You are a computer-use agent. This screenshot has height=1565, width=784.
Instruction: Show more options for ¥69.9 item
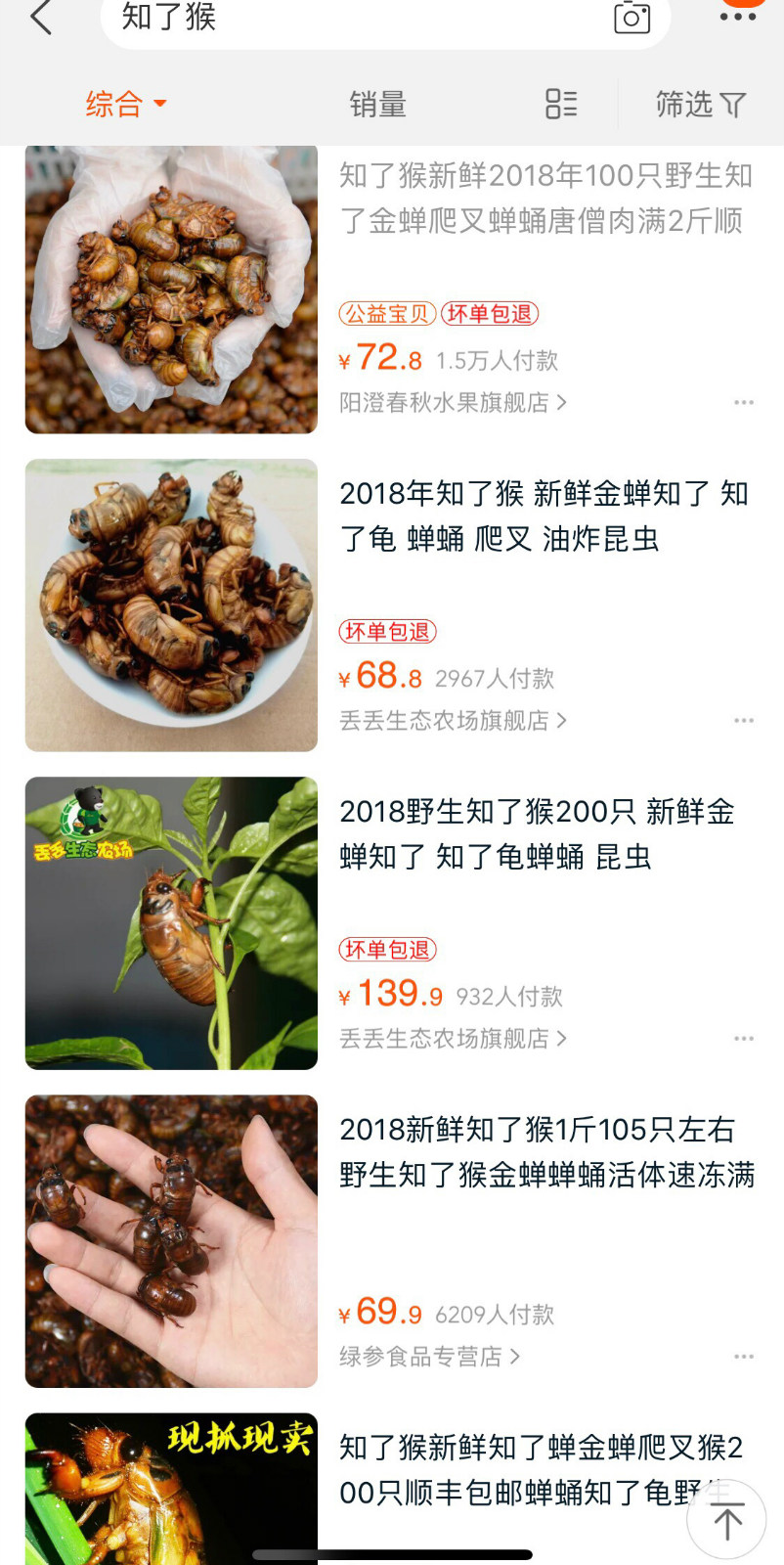point(744,1357)
